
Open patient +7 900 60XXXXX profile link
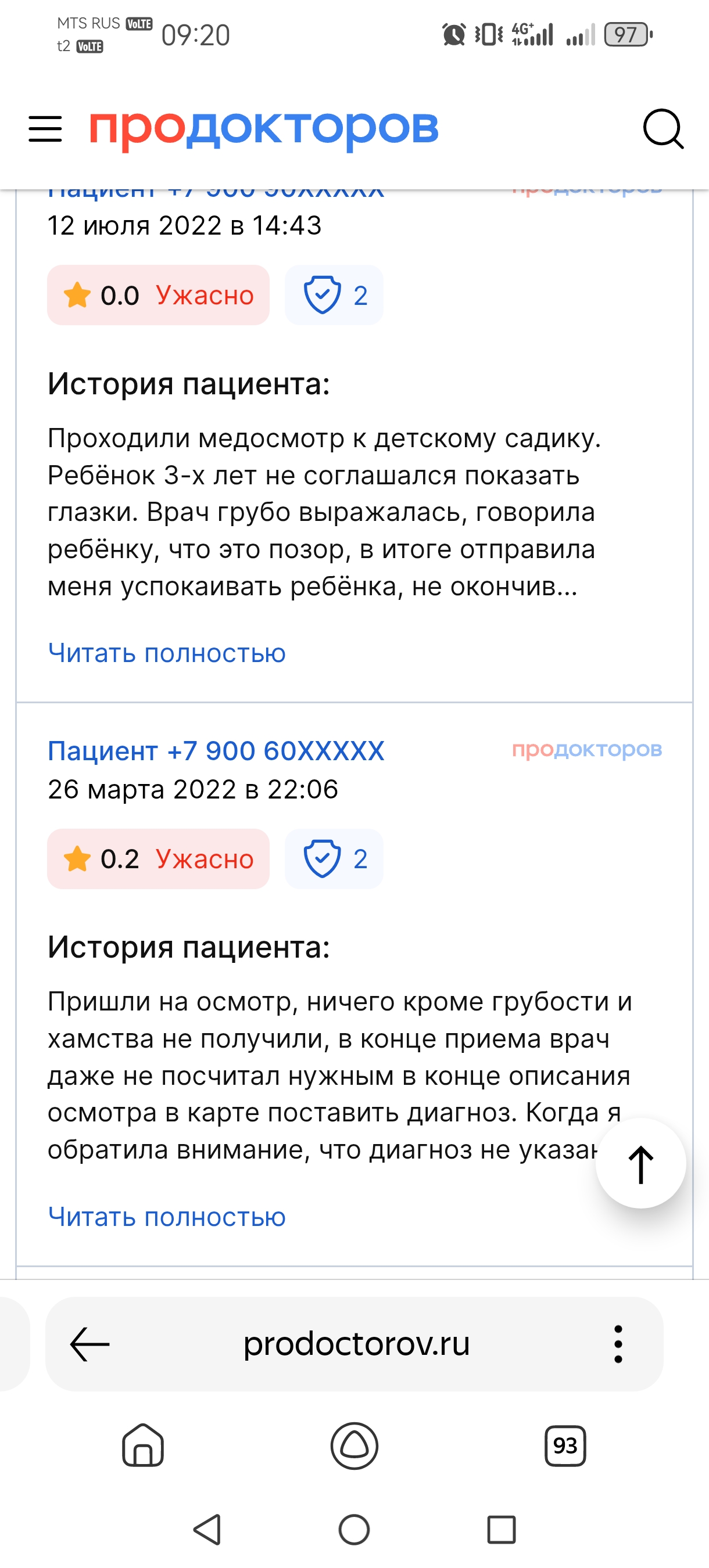[x=216, y=751]
